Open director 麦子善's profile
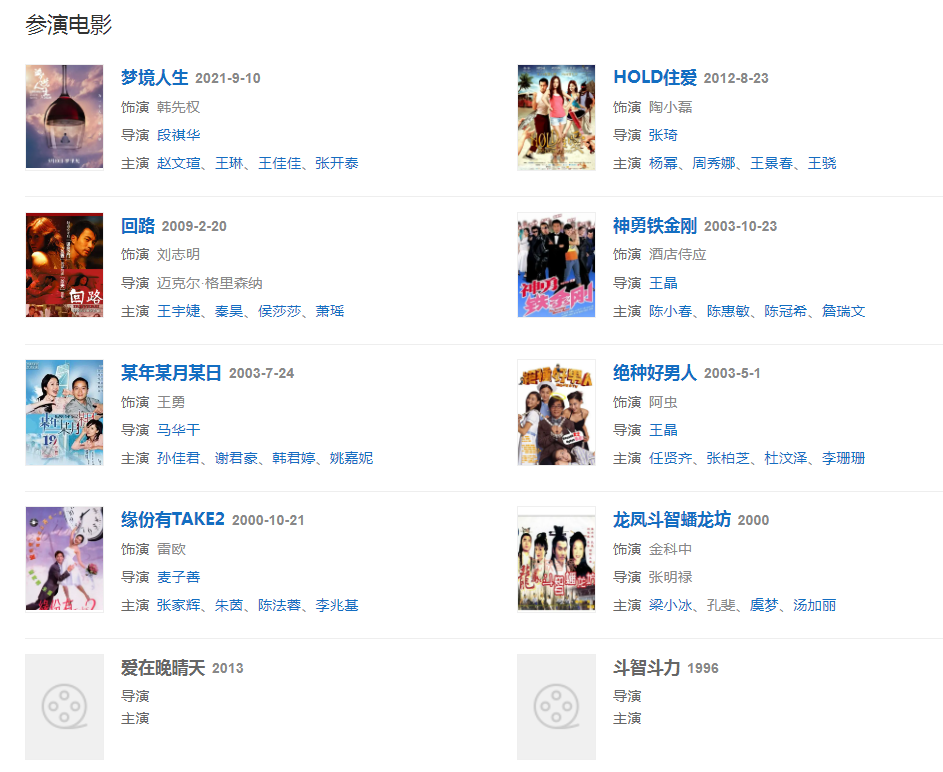Screen dimensions: 943x772 click(x=178, y=577)
